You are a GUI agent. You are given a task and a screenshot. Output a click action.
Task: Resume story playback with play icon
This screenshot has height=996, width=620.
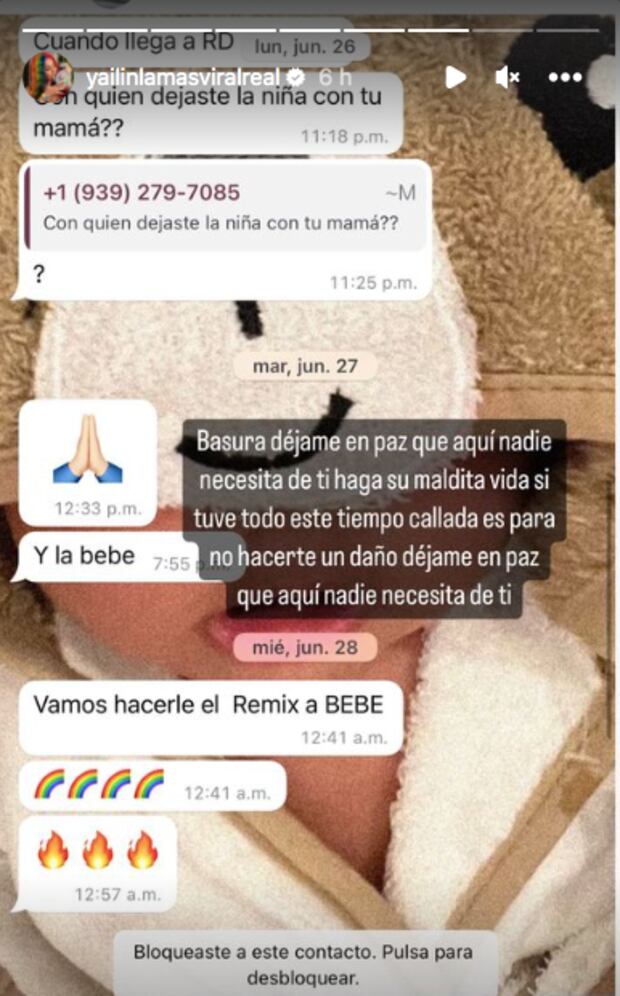(455, 77)
